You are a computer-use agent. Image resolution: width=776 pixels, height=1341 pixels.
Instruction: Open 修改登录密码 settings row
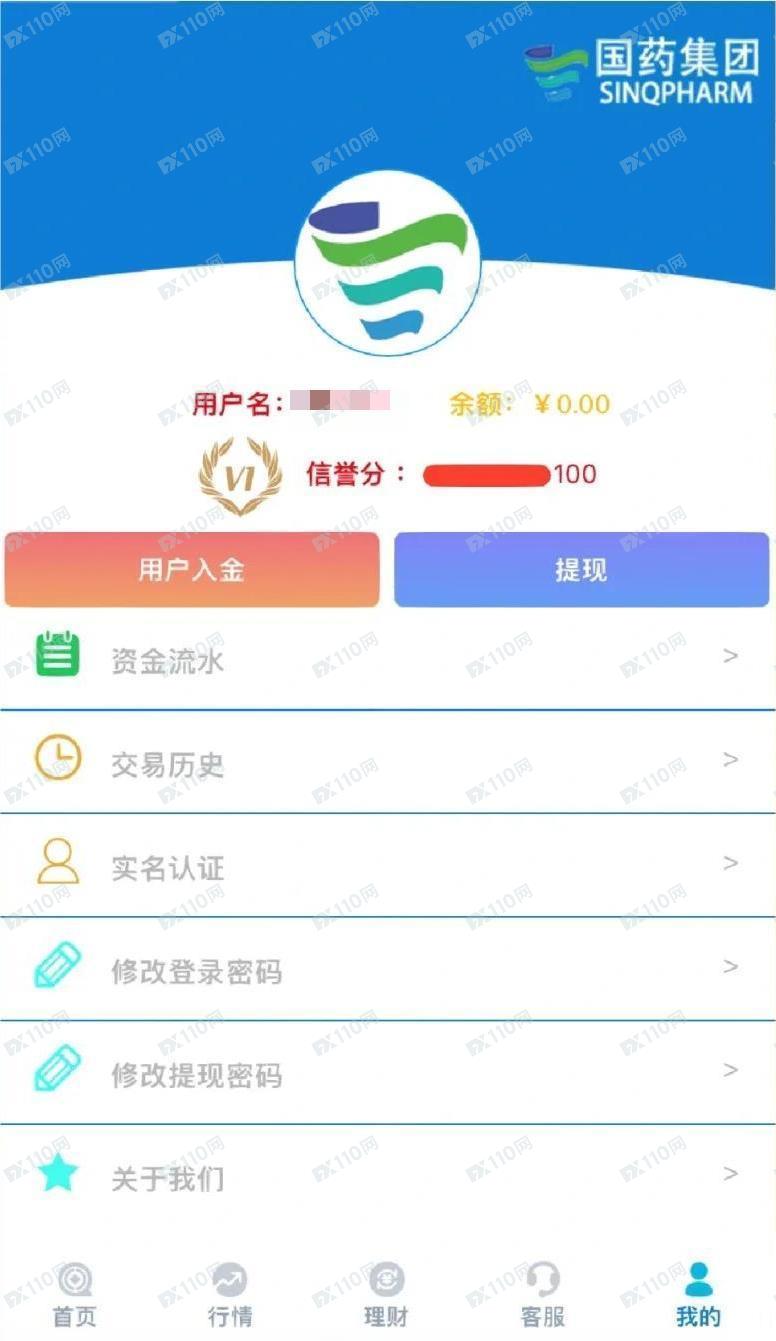(387, 970)
